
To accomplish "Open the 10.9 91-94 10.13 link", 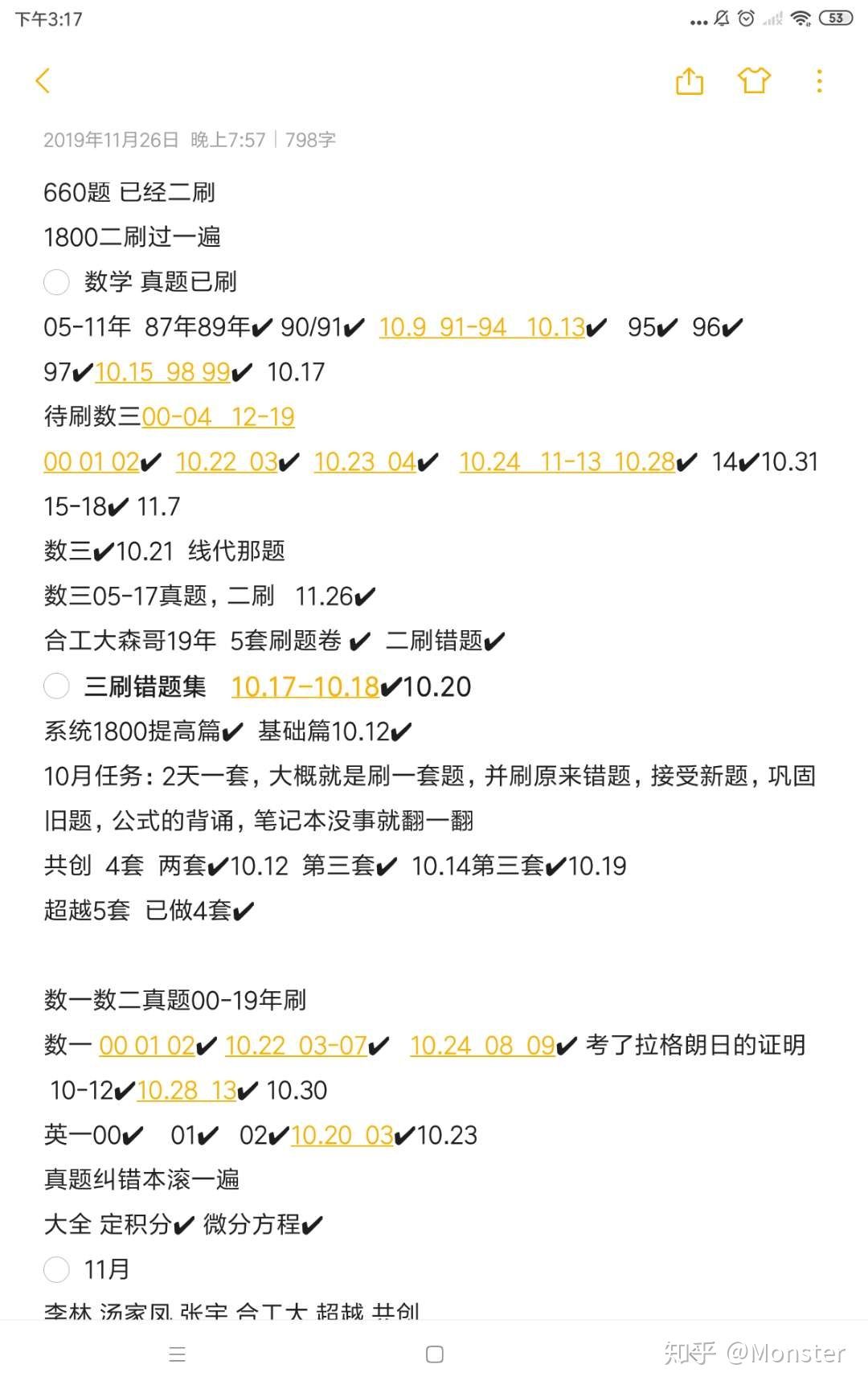I will [482, 327].
